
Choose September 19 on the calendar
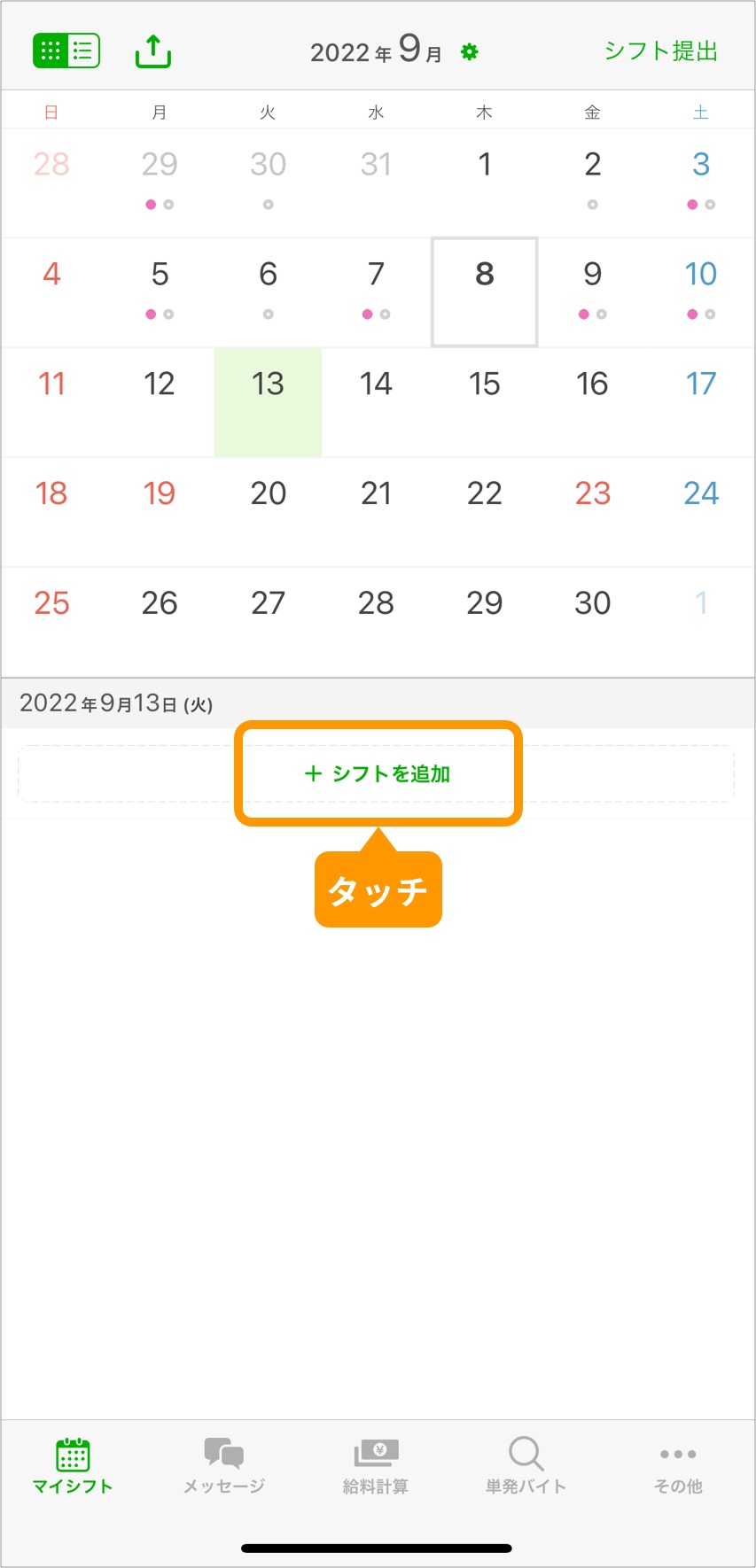(160, 510)
